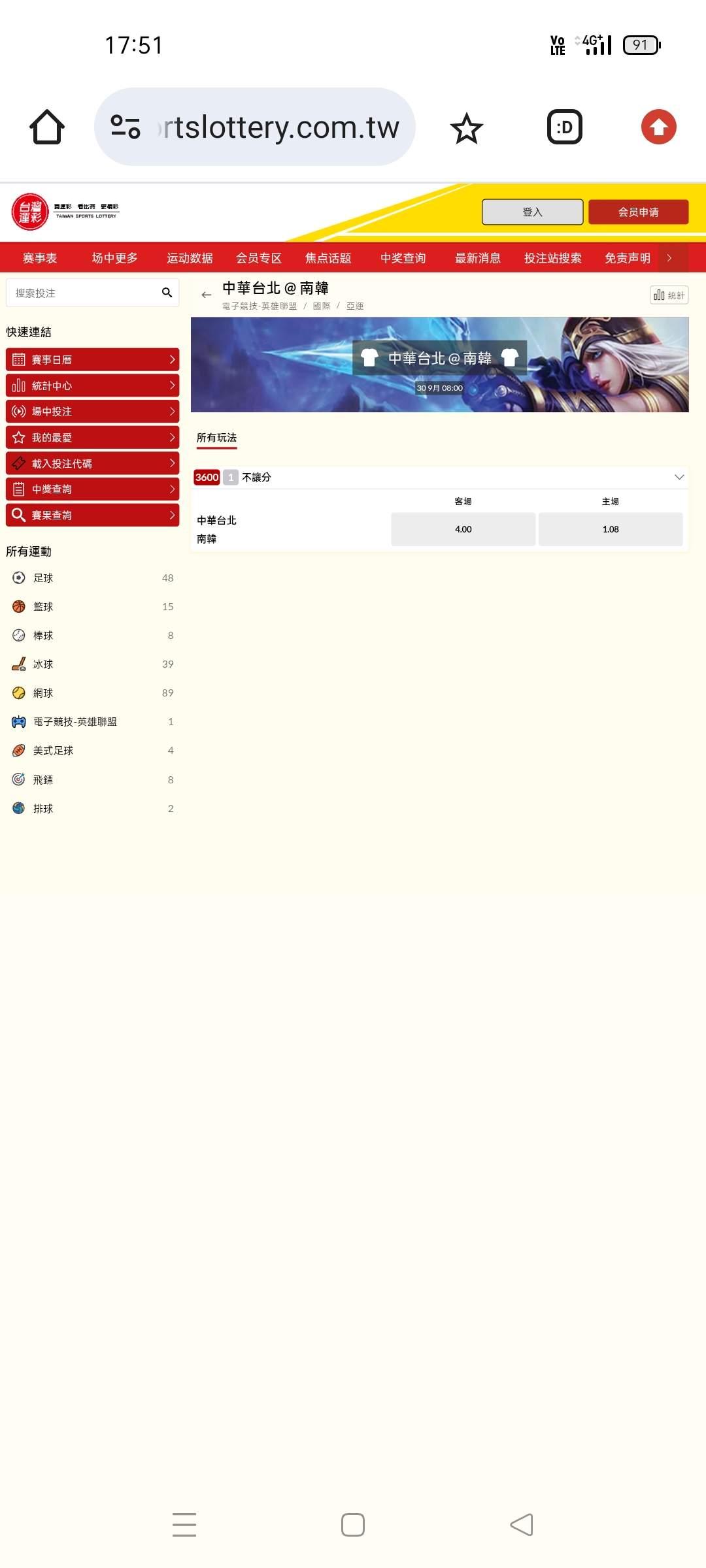
Task: Open 統計中心 quick link
Action: tap(92, 385)
